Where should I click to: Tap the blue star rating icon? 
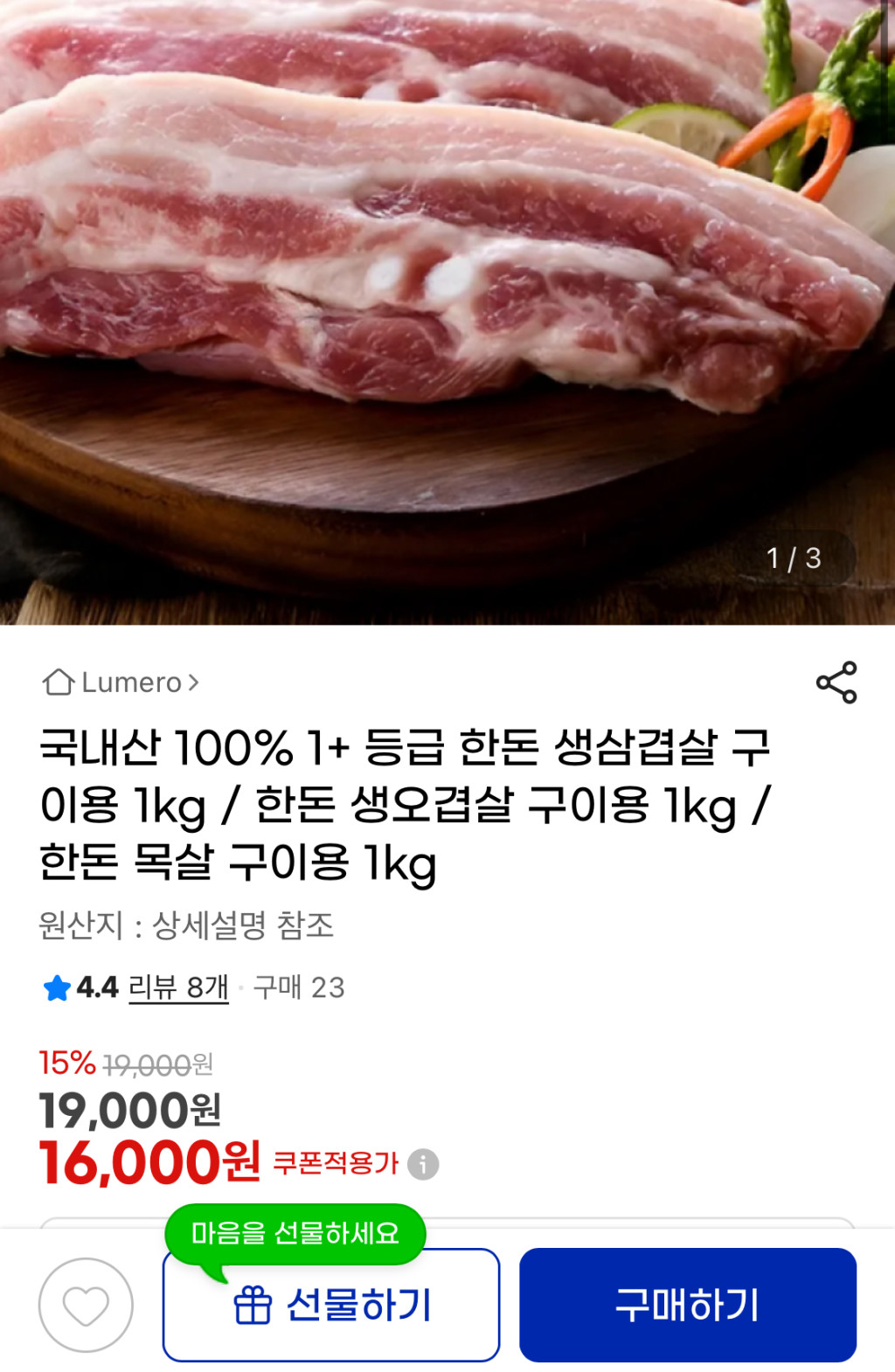[x=58, y=988]
